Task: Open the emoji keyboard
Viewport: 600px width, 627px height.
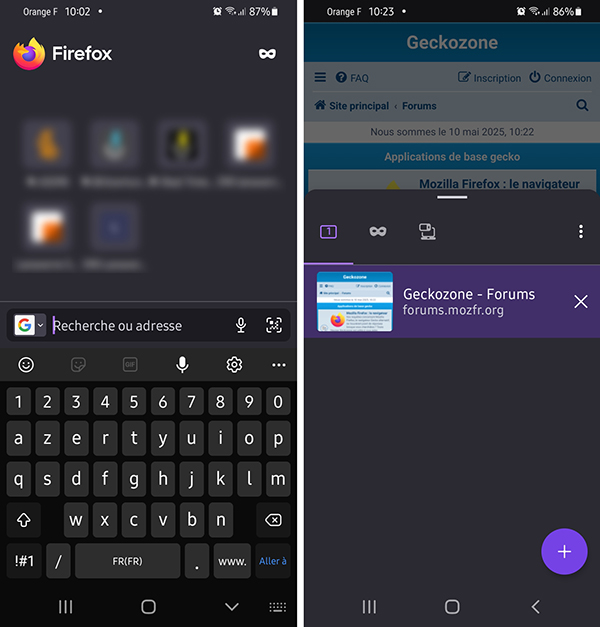Action: [26, 364]
